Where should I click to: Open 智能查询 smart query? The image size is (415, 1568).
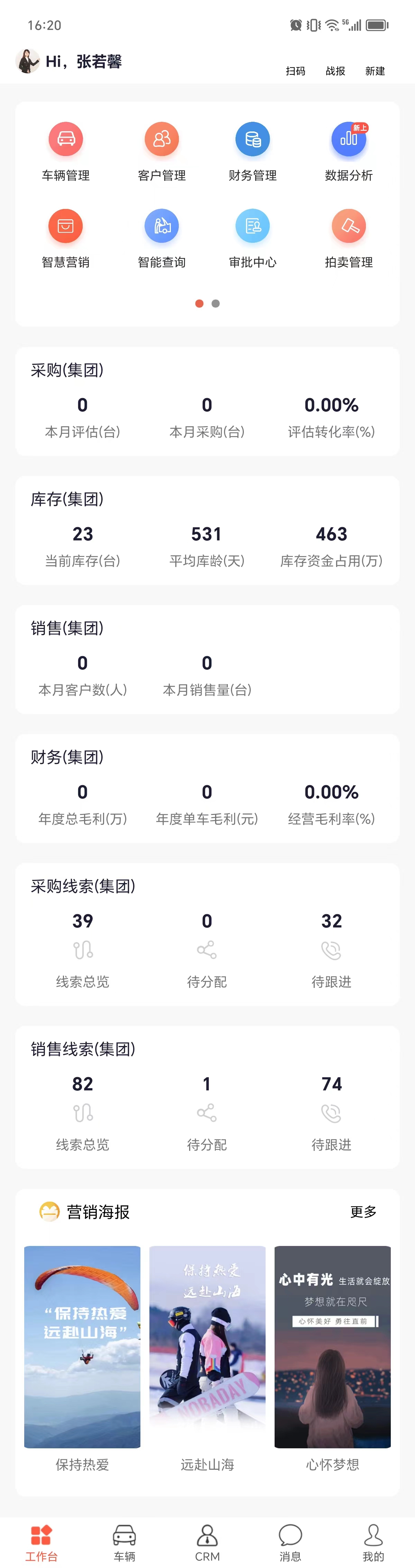pyautogui.click(x=162, y=238)
